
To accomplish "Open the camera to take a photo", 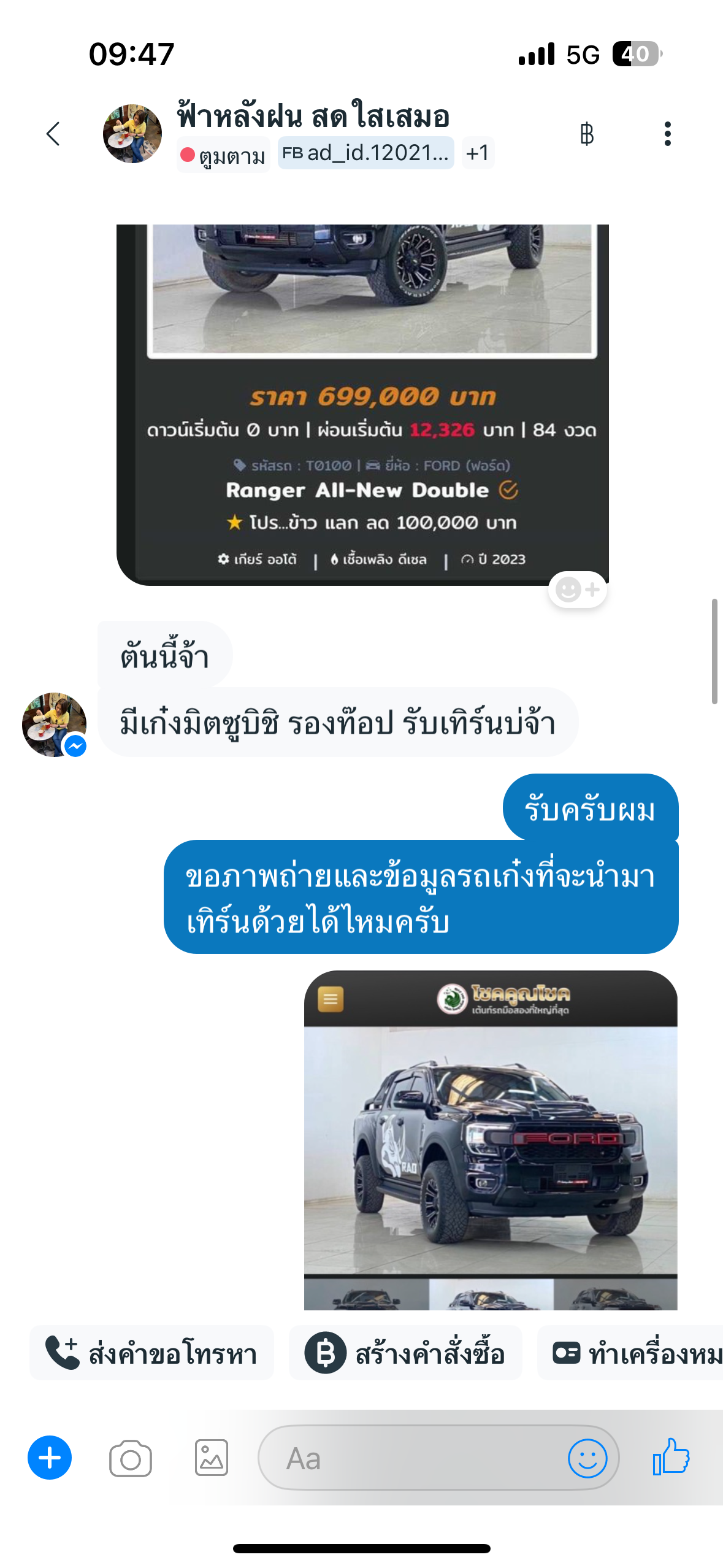I will tap(131, 1458).
